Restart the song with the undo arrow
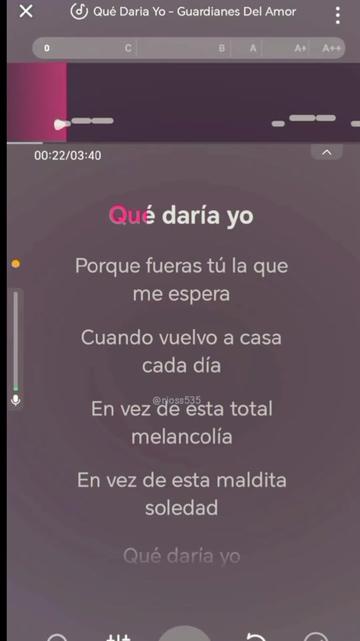This screenshot has width=360, height=641. click(255, 637)
